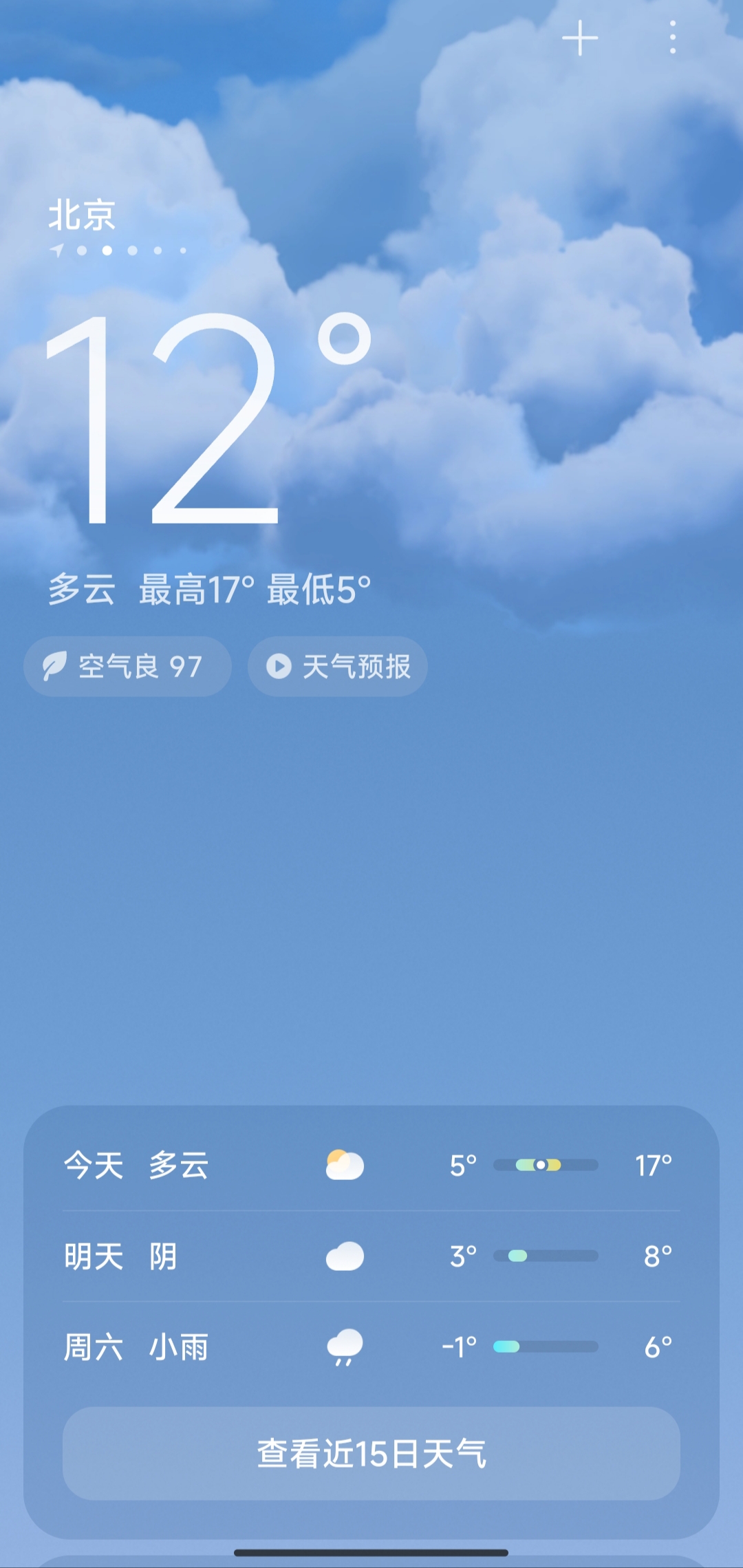The height and width of the screenshot is (1568, 743).
Task: Open the three-dot overflow menu
Action: point(672,38)
